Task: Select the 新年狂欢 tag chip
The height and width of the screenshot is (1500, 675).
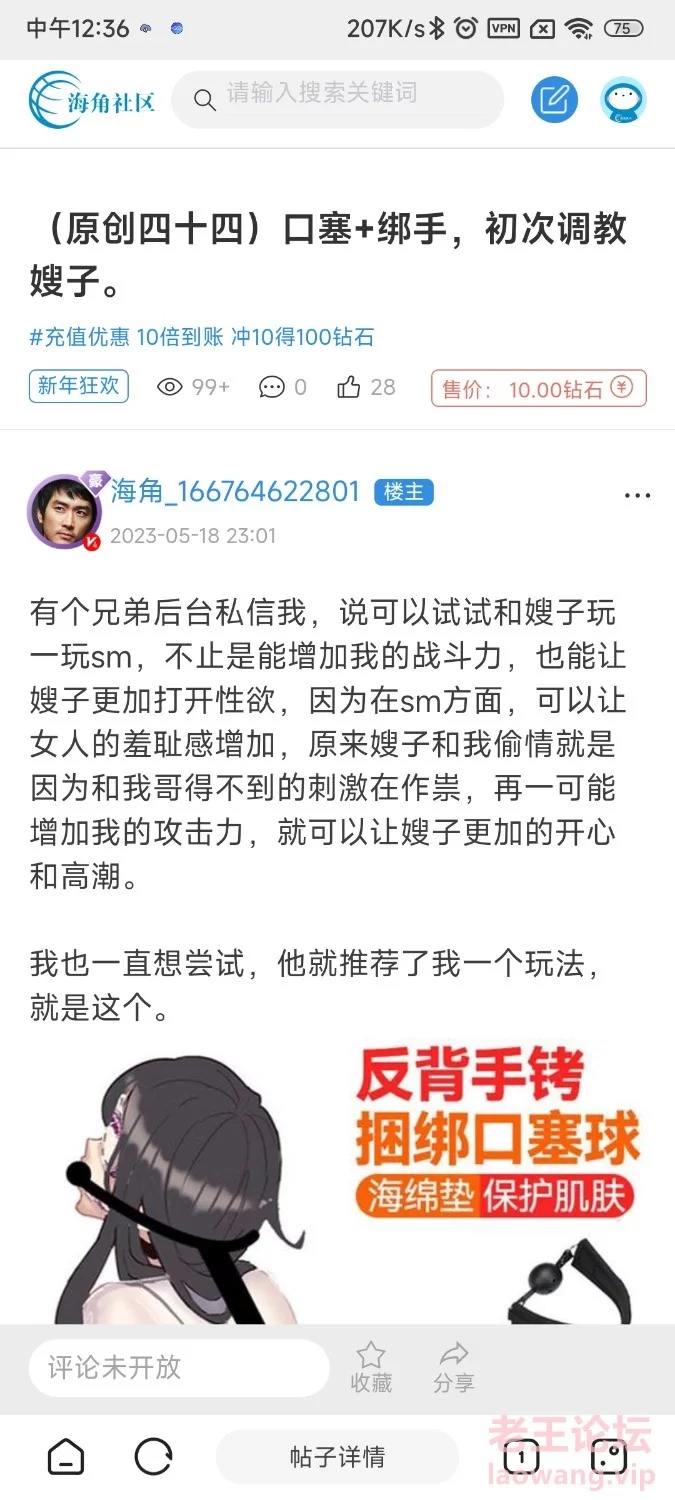Action: click(79, 387)
